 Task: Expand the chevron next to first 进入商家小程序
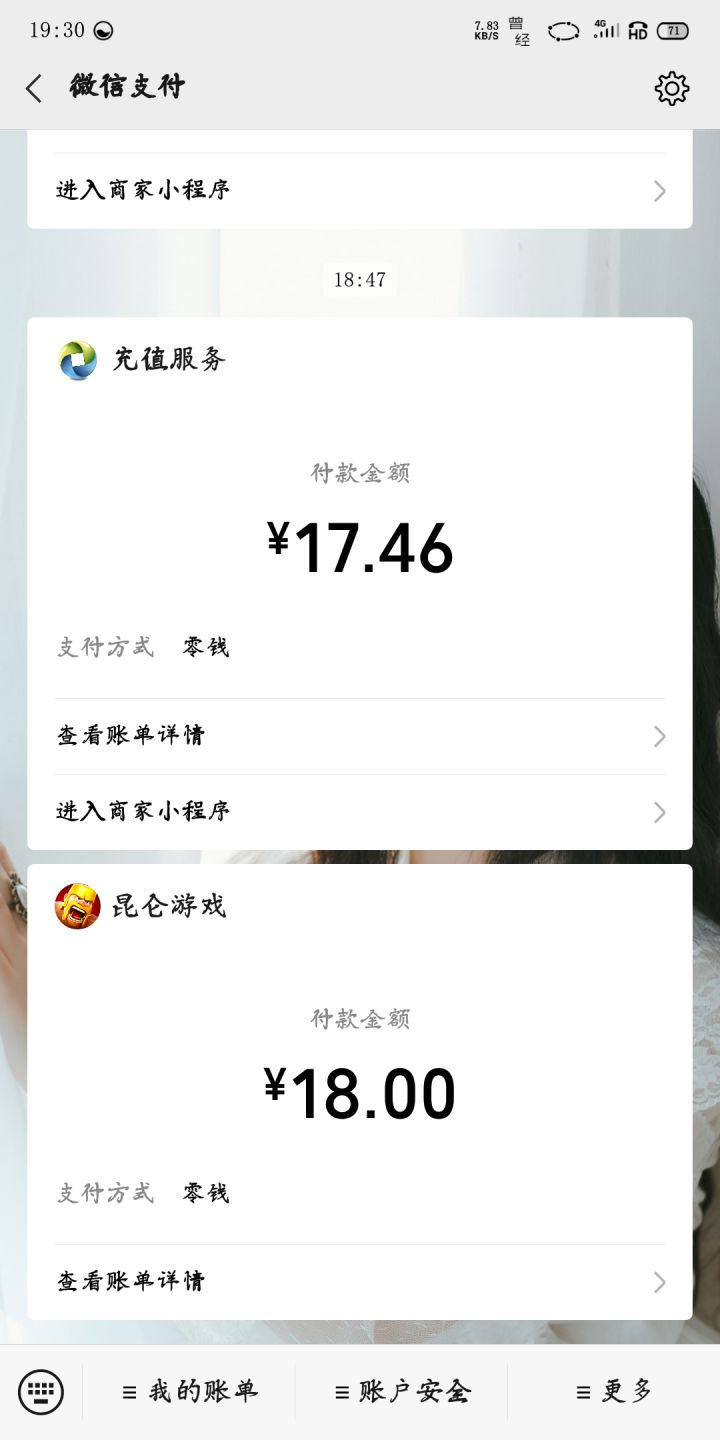pyautogui.click(x=659, y=190)
